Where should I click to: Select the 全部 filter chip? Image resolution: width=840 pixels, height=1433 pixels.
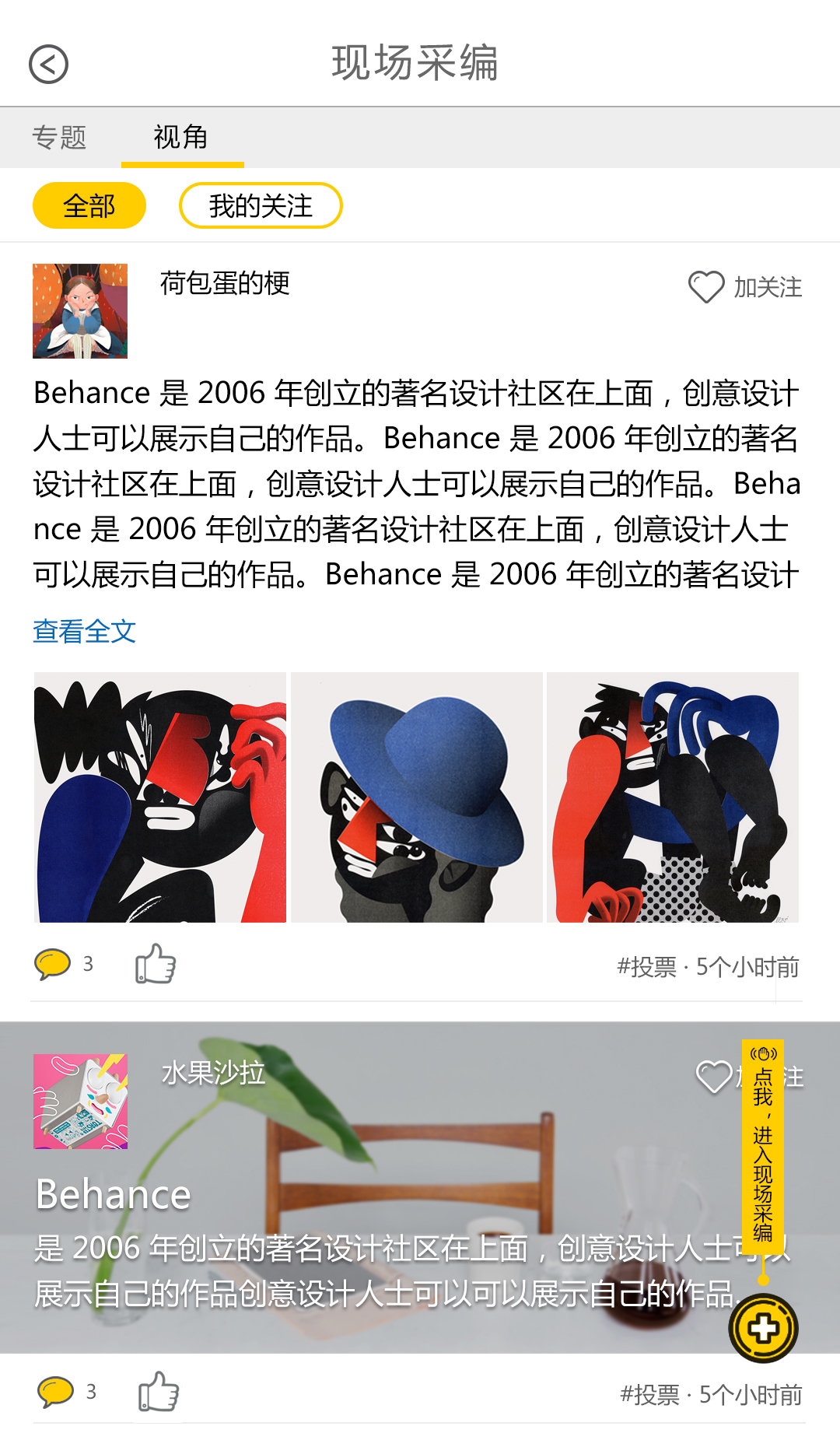pyautogui.click(x=89, y=206)
